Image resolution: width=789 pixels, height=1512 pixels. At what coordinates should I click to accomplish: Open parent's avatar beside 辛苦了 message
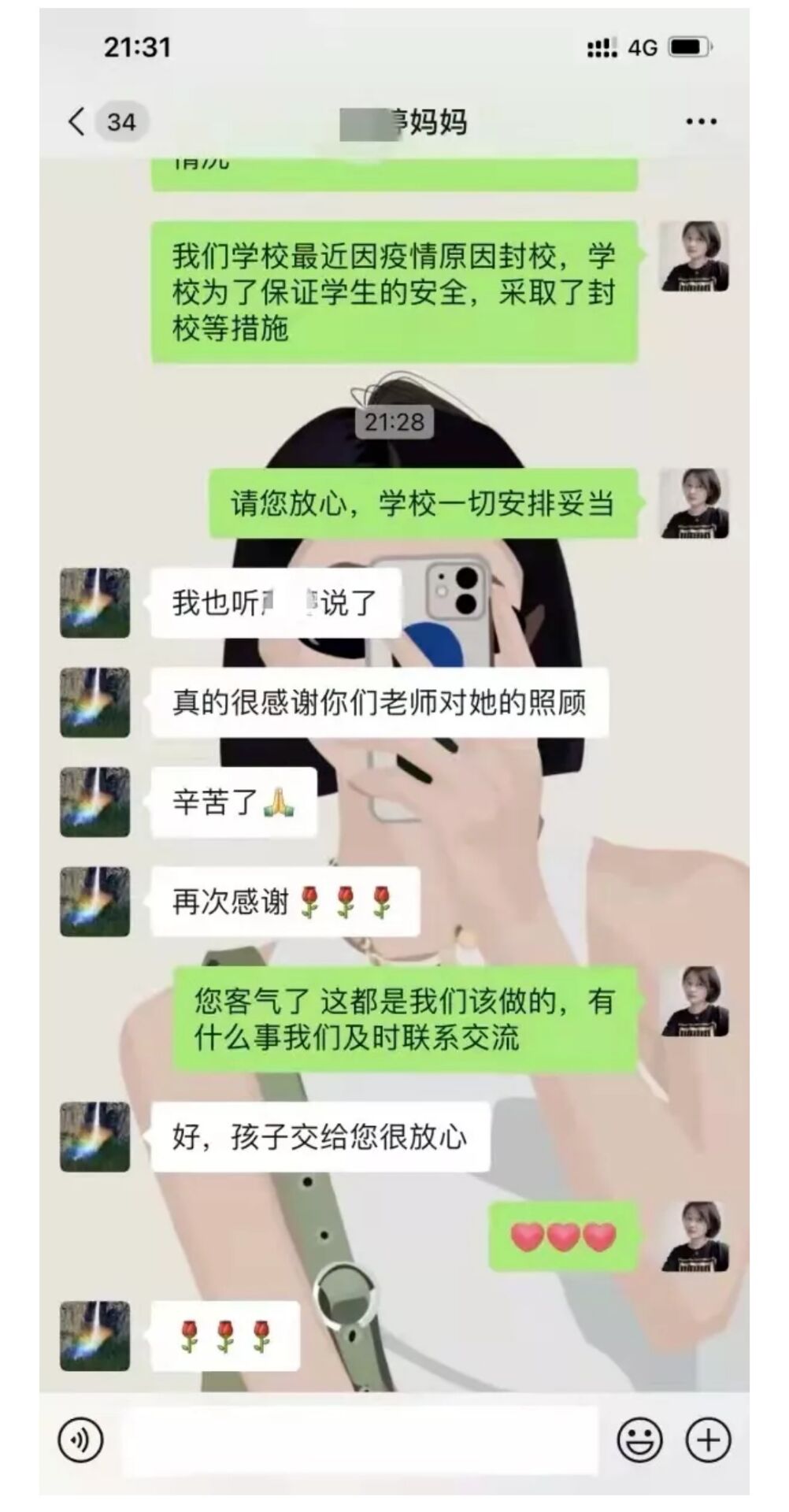(x=95, y=802)
